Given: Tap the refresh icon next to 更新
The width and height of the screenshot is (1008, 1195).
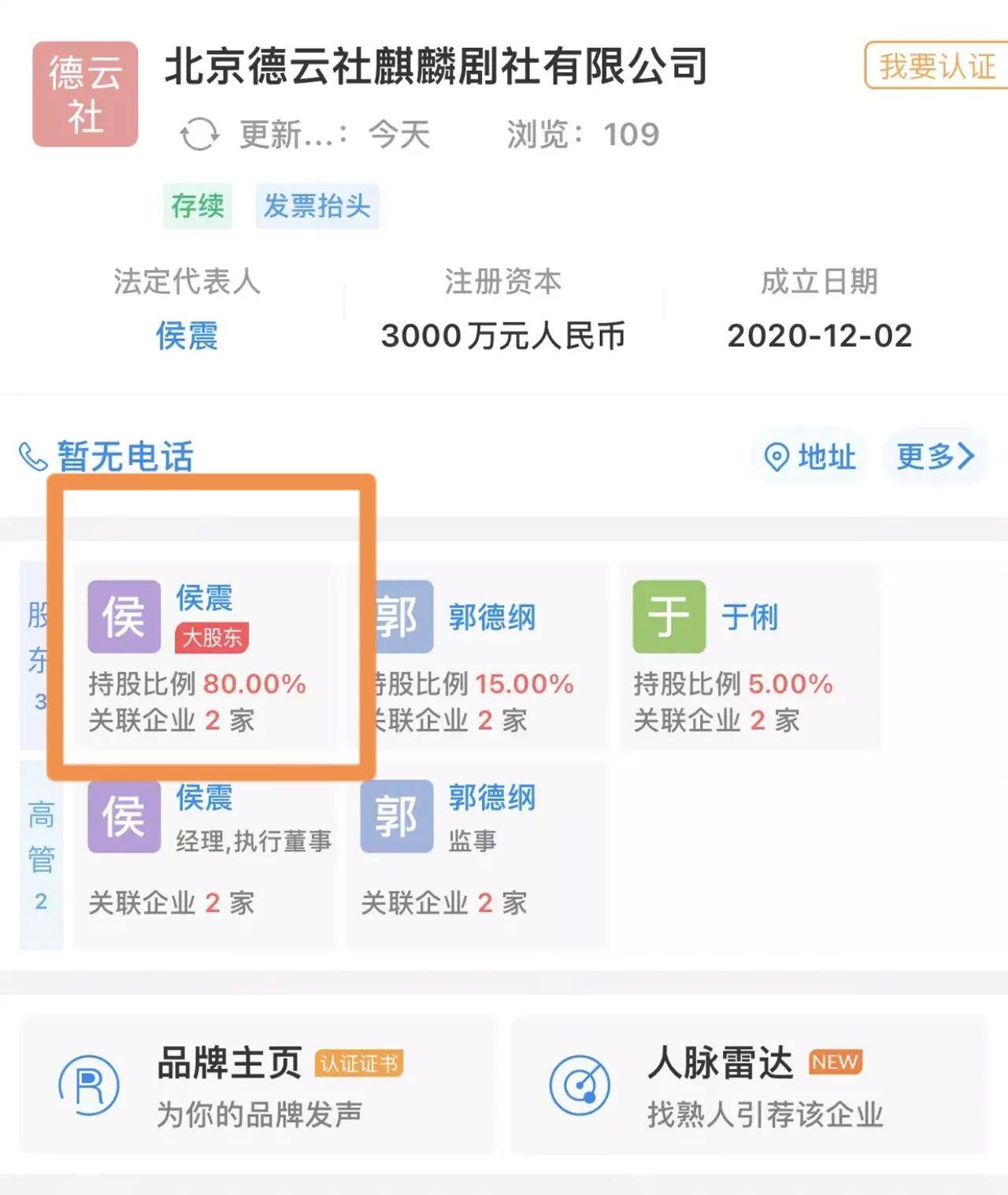Looking at the screenshot, I should [x=201, y=134].
